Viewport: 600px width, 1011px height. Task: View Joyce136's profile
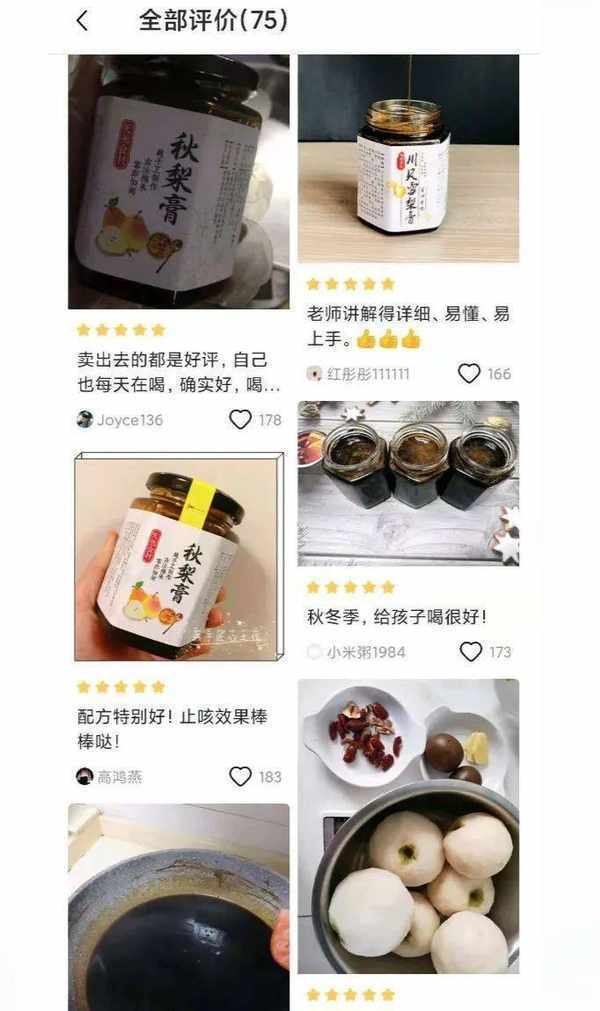pyautogui.click(x=119, y=420)
